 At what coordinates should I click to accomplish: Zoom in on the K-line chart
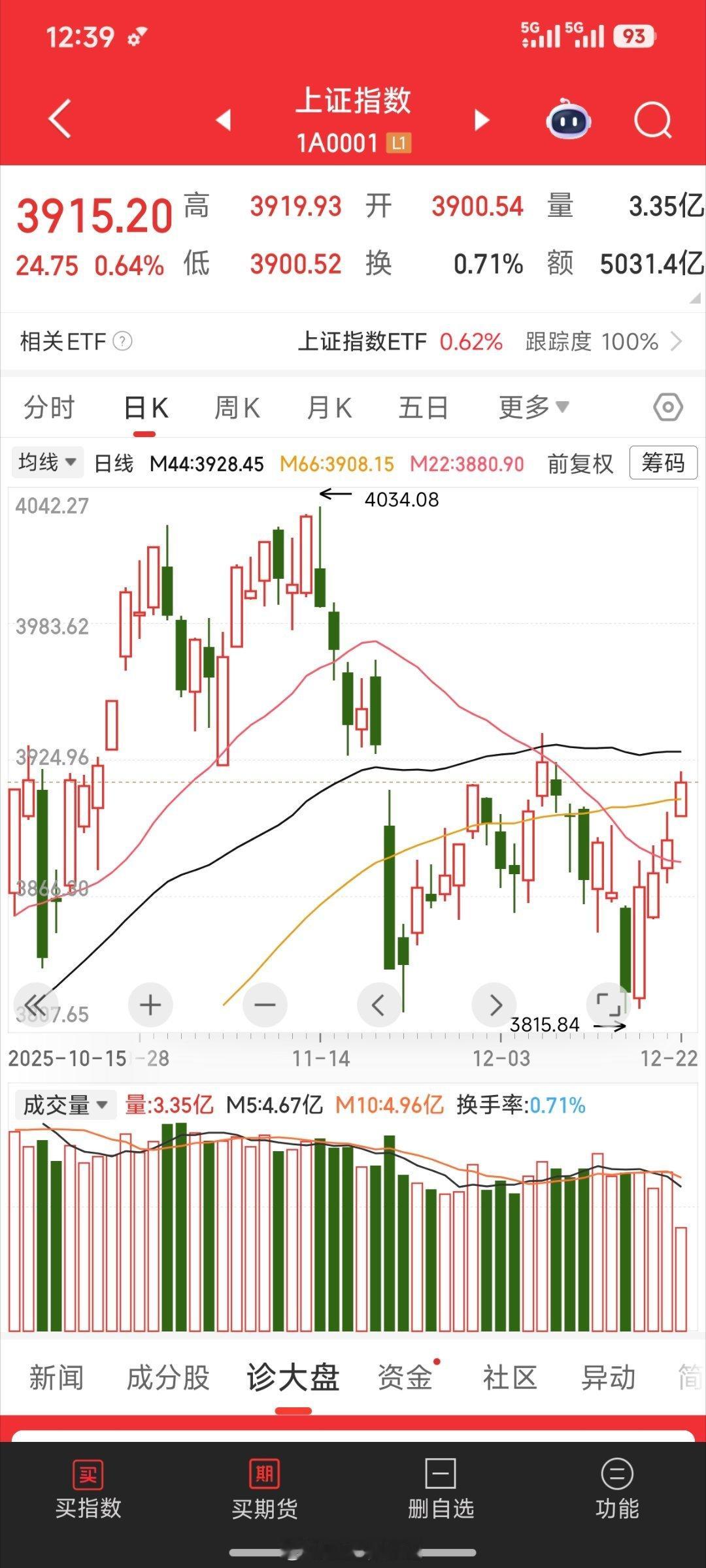[x=149, y=1006]
